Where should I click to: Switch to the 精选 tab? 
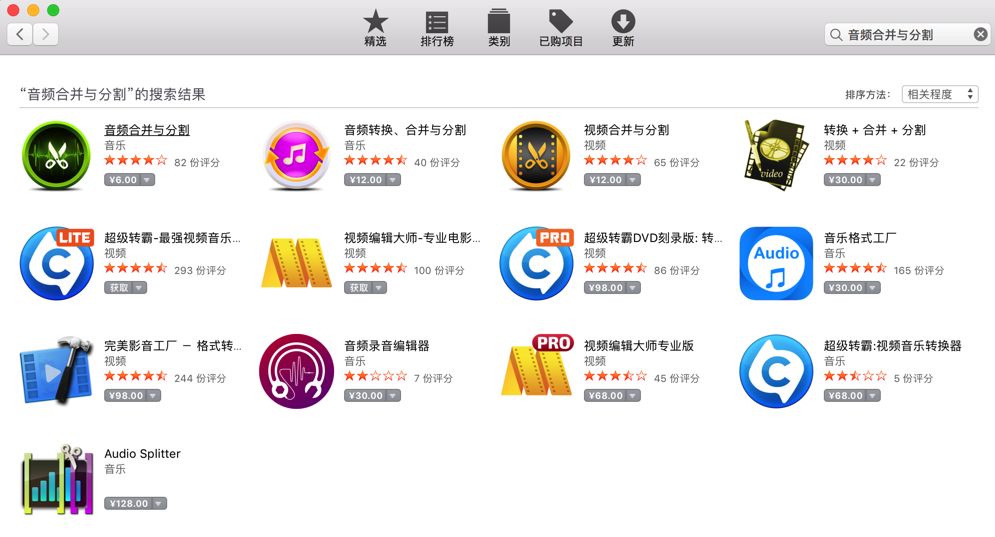375,28
